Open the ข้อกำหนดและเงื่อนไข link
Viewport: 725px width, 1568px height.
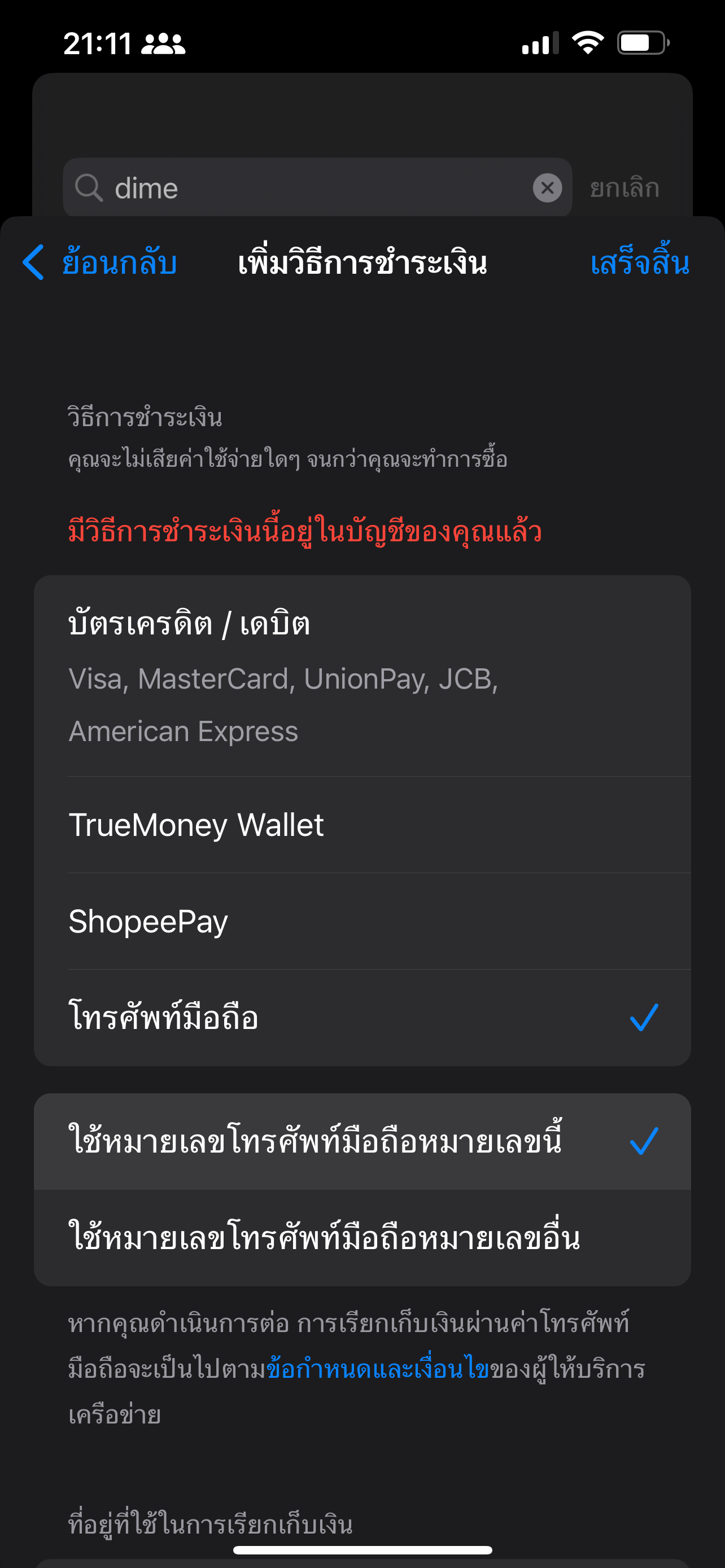coord(378,1369)
